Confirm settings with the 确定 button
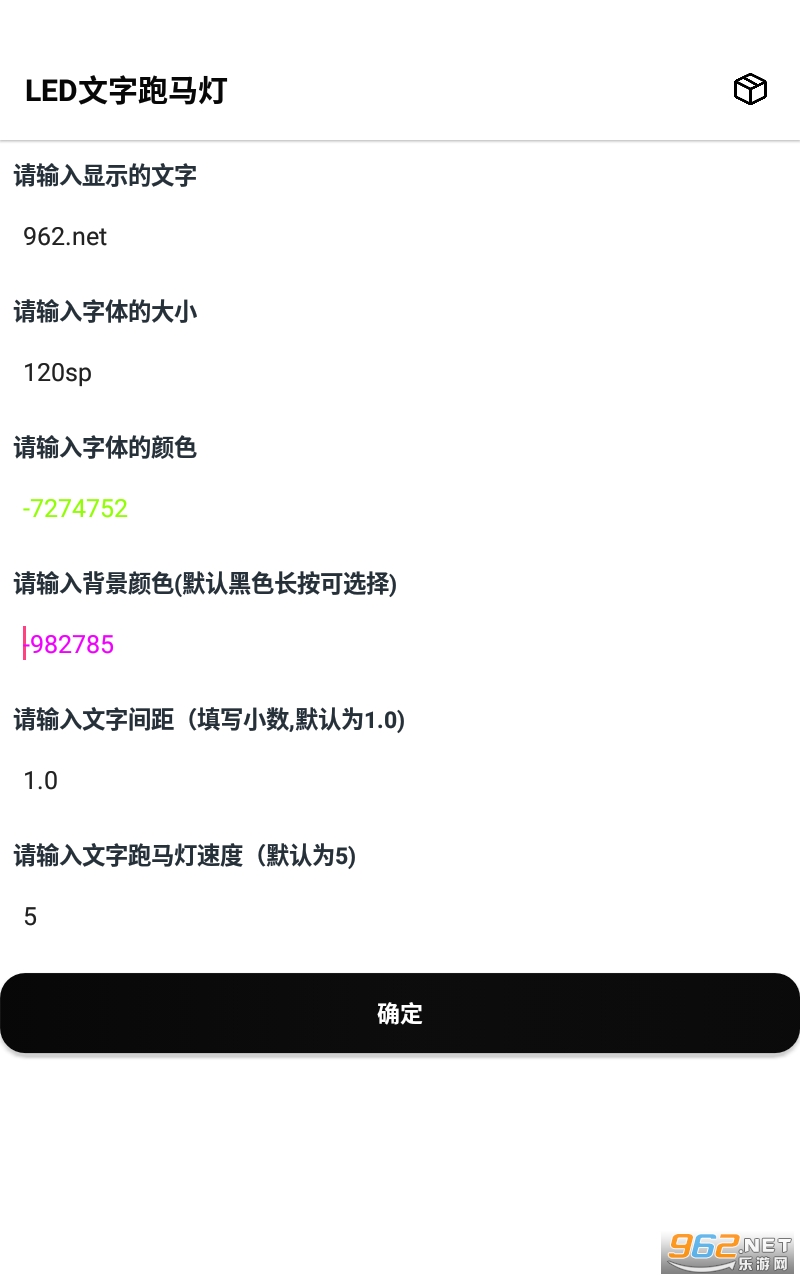 pyautogui.click(x=400, y=1013)
